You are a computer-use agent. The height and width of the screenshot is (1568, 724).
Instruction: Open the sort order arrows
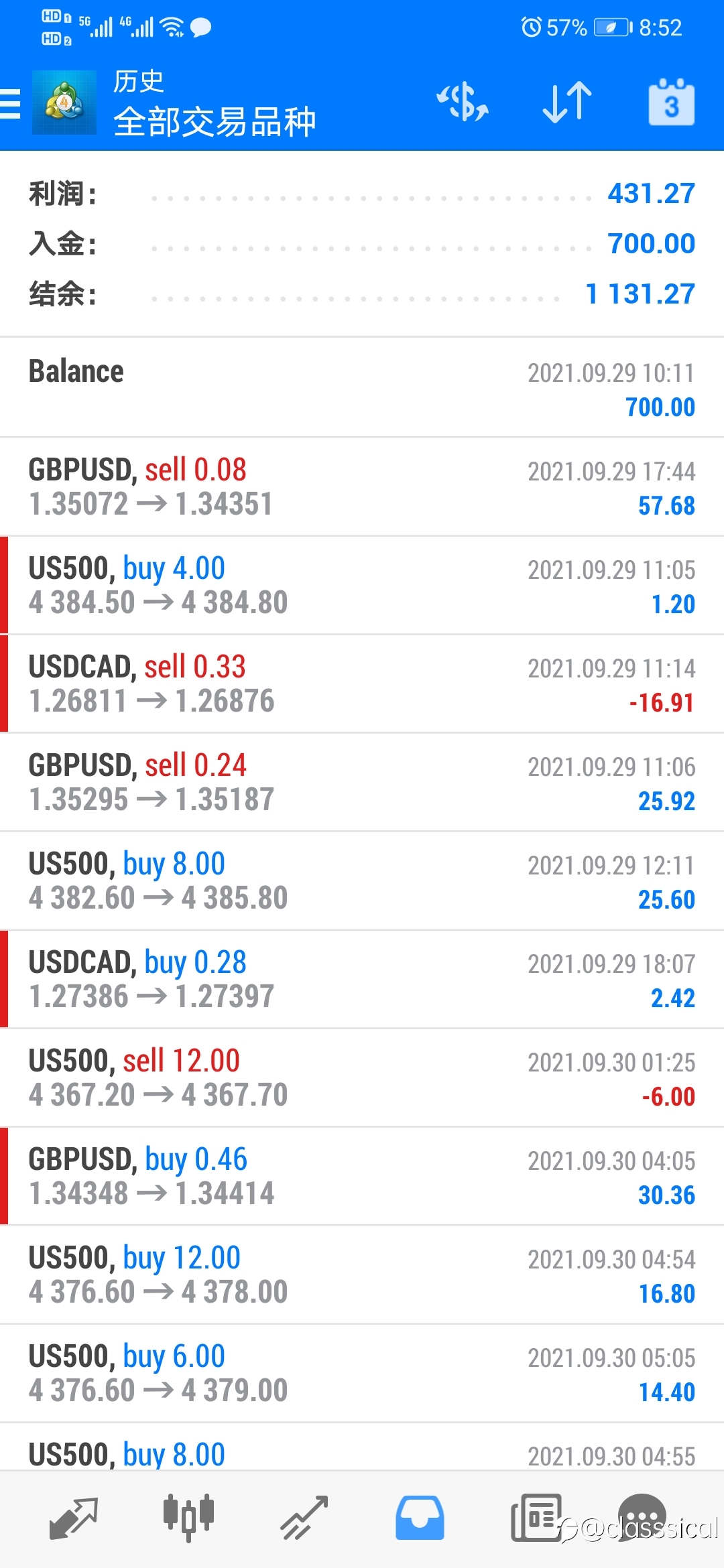(x=567, y=103)
